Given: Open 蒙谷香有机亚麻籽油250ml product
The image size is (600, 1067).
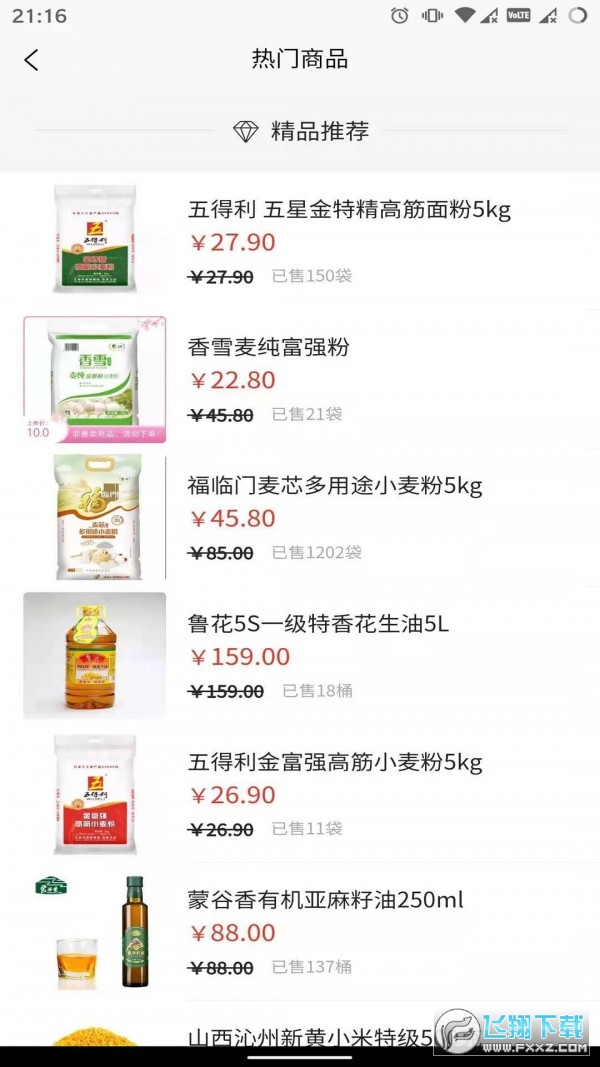Looking at the screenshot, I should pos(325,901).
